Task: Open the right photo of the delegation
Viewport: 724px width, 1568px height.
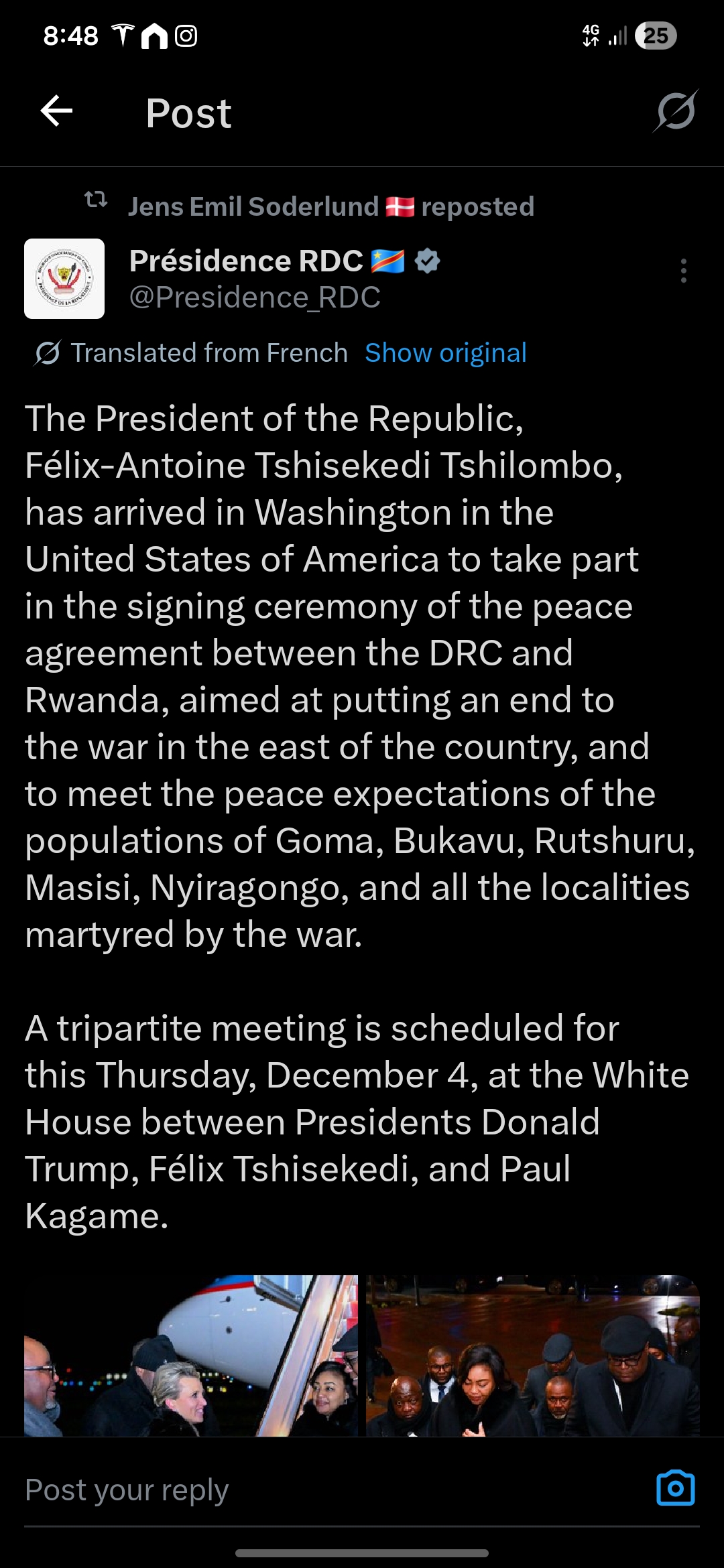Action: coord(532,1355)
